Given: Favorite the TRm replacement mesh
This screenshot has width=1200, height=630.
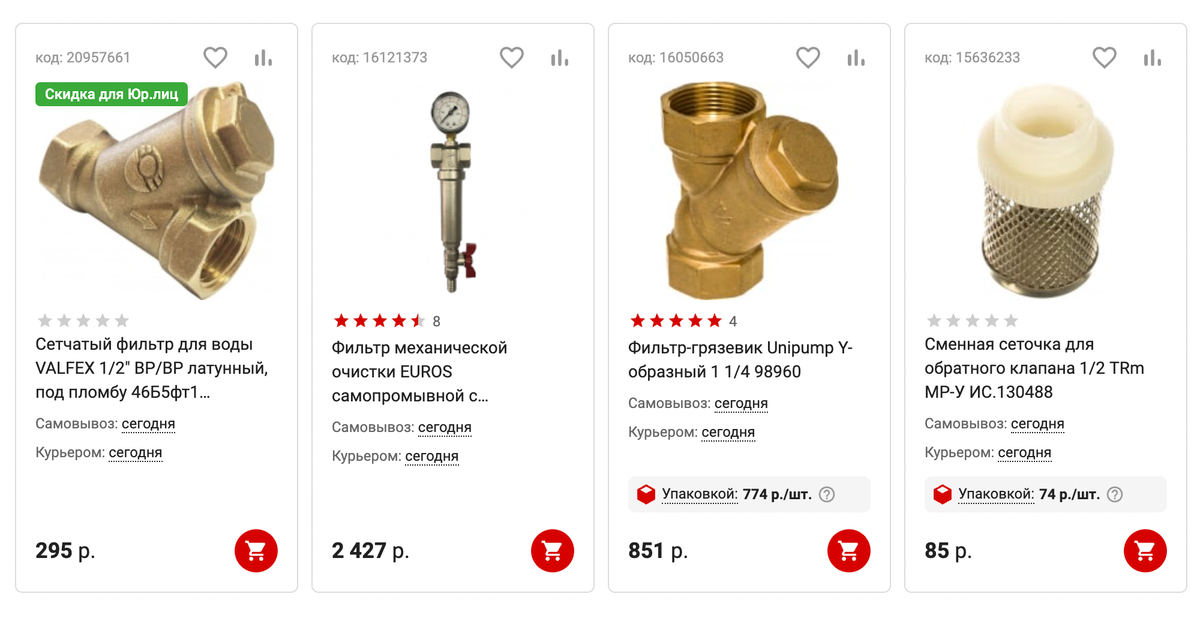Looking at the screenshot, I should point(1104,57).
